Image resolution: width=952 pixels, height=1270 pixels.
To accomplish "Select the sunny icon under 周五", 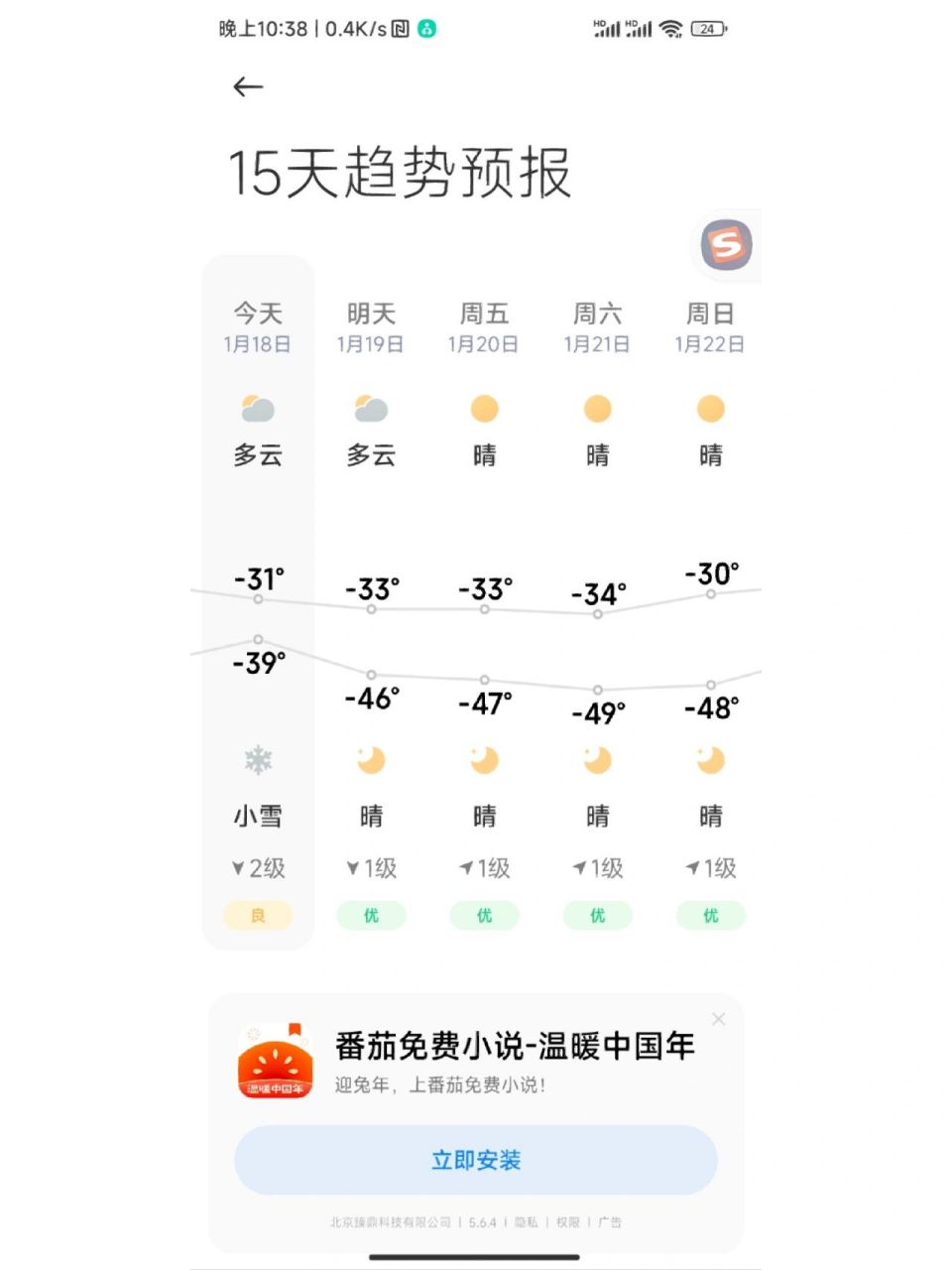I will click(484, 408).
